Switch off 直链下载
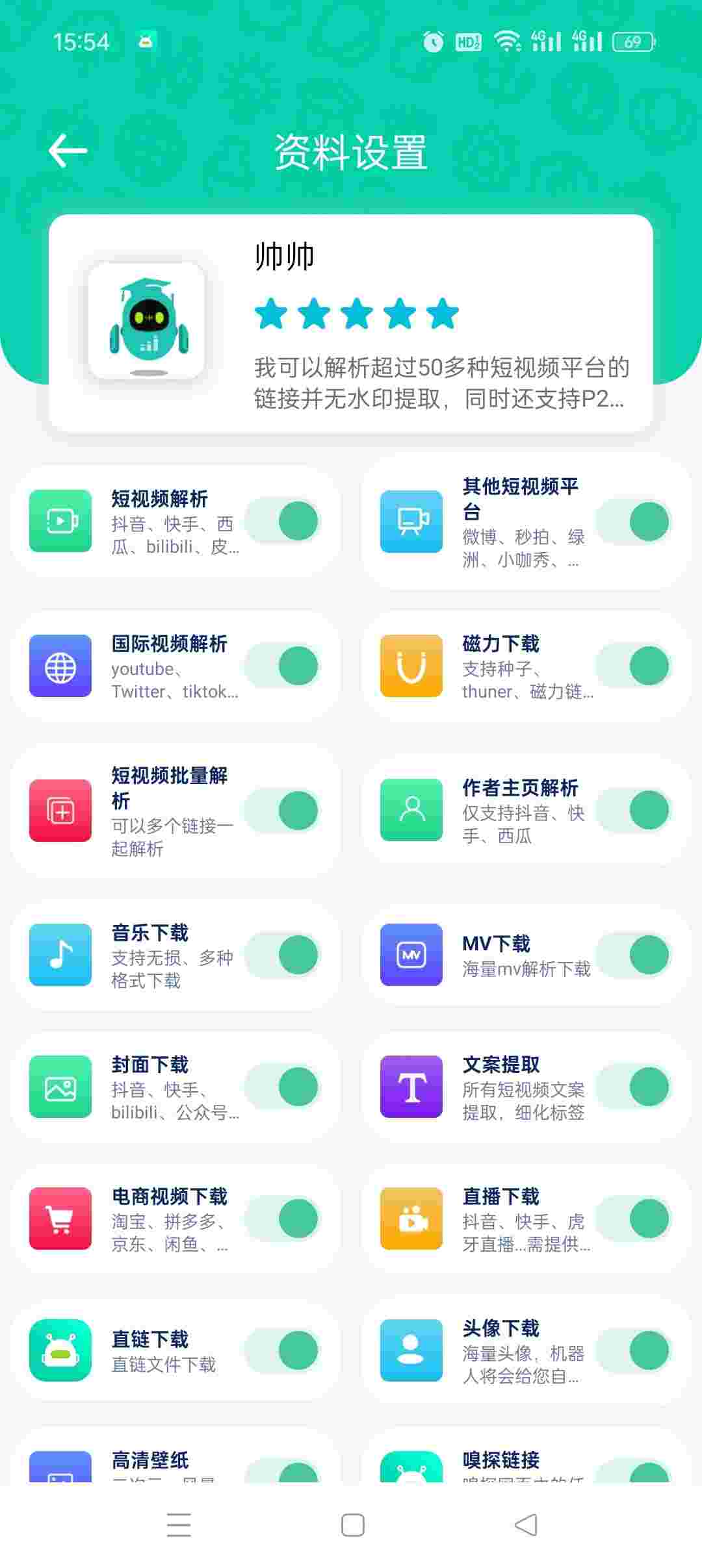This screenshot has height=1568, width=702. (x=283, y=1350)
